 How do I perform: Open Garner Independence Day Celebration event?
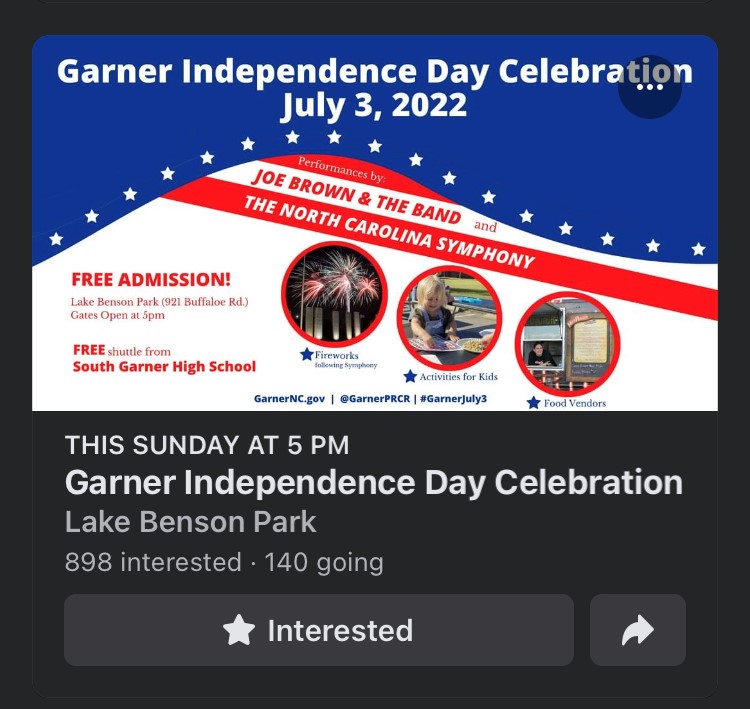pos(373,483)
